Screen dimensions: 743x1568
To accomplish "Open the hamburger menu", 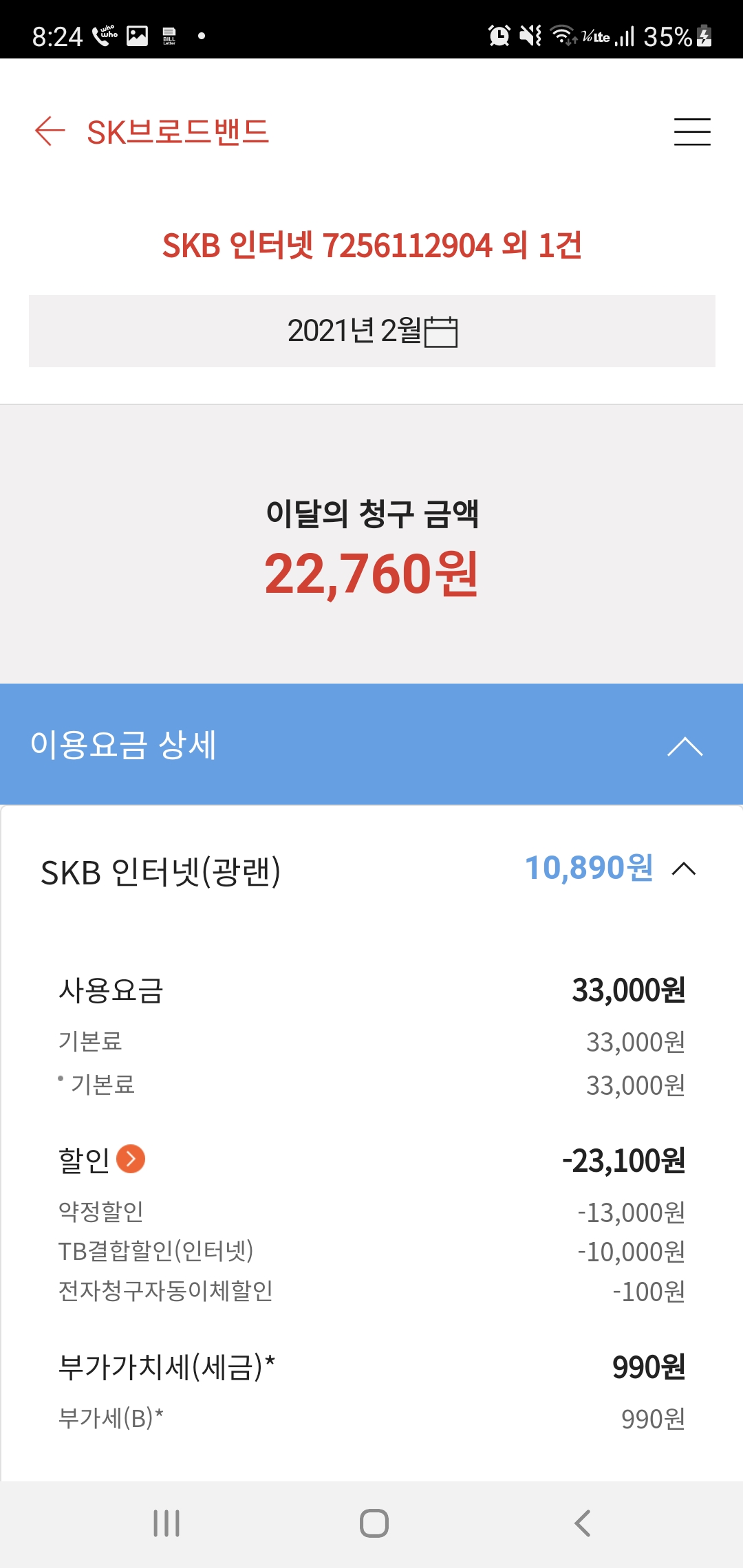I will click(691, 131).
